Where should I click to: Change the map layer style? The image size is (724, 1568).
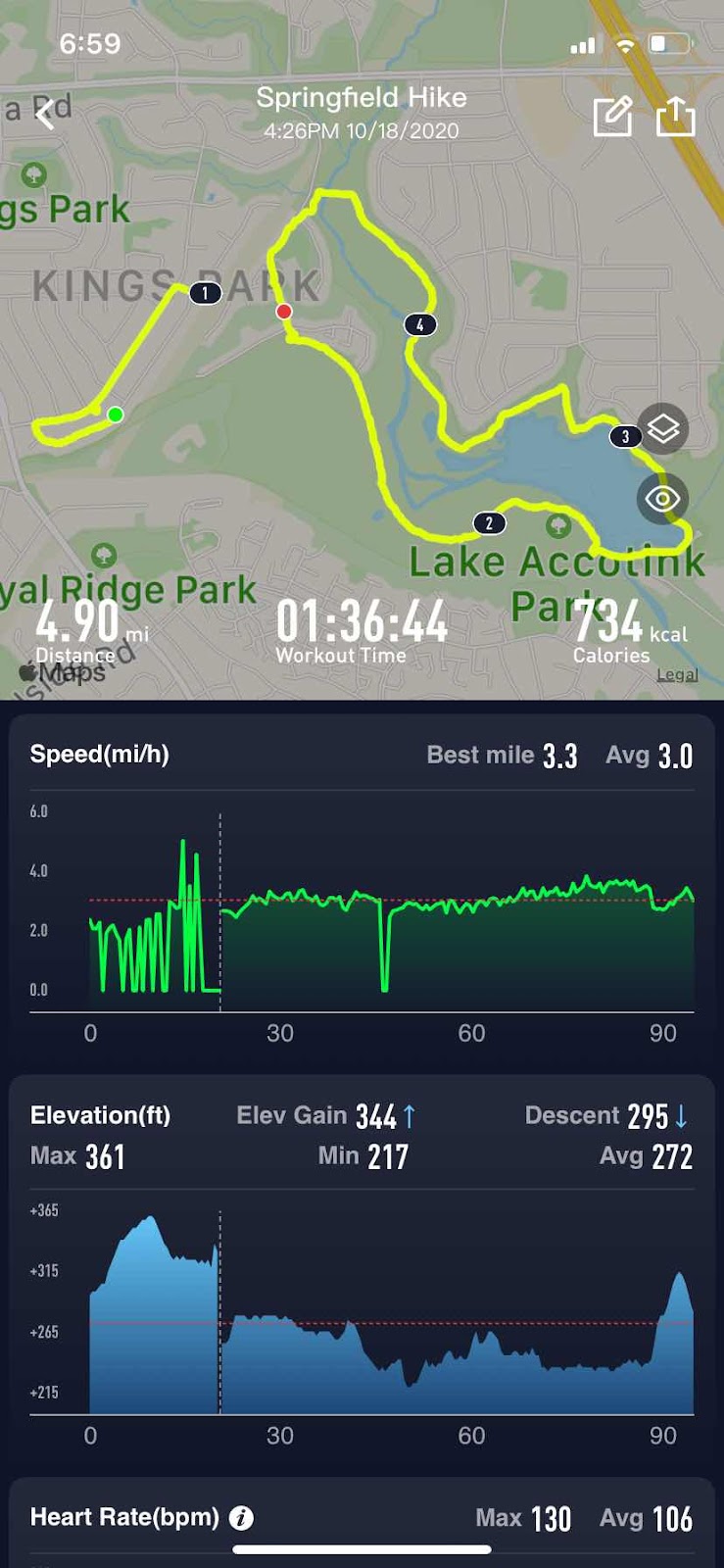663,429
